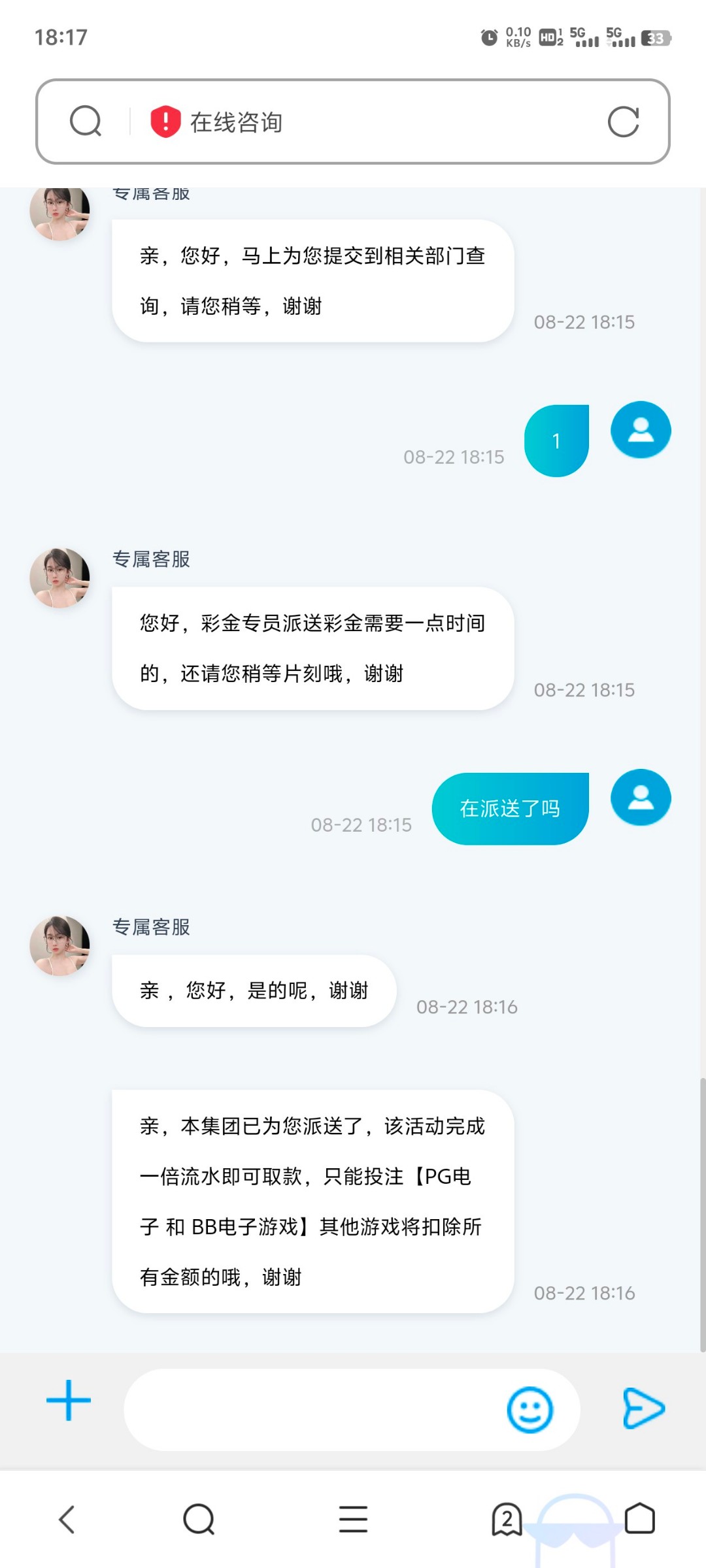The width and height of the screenshot is (706, 1568).
Task: Focus the chat message input field
Action: (314, 1409)
